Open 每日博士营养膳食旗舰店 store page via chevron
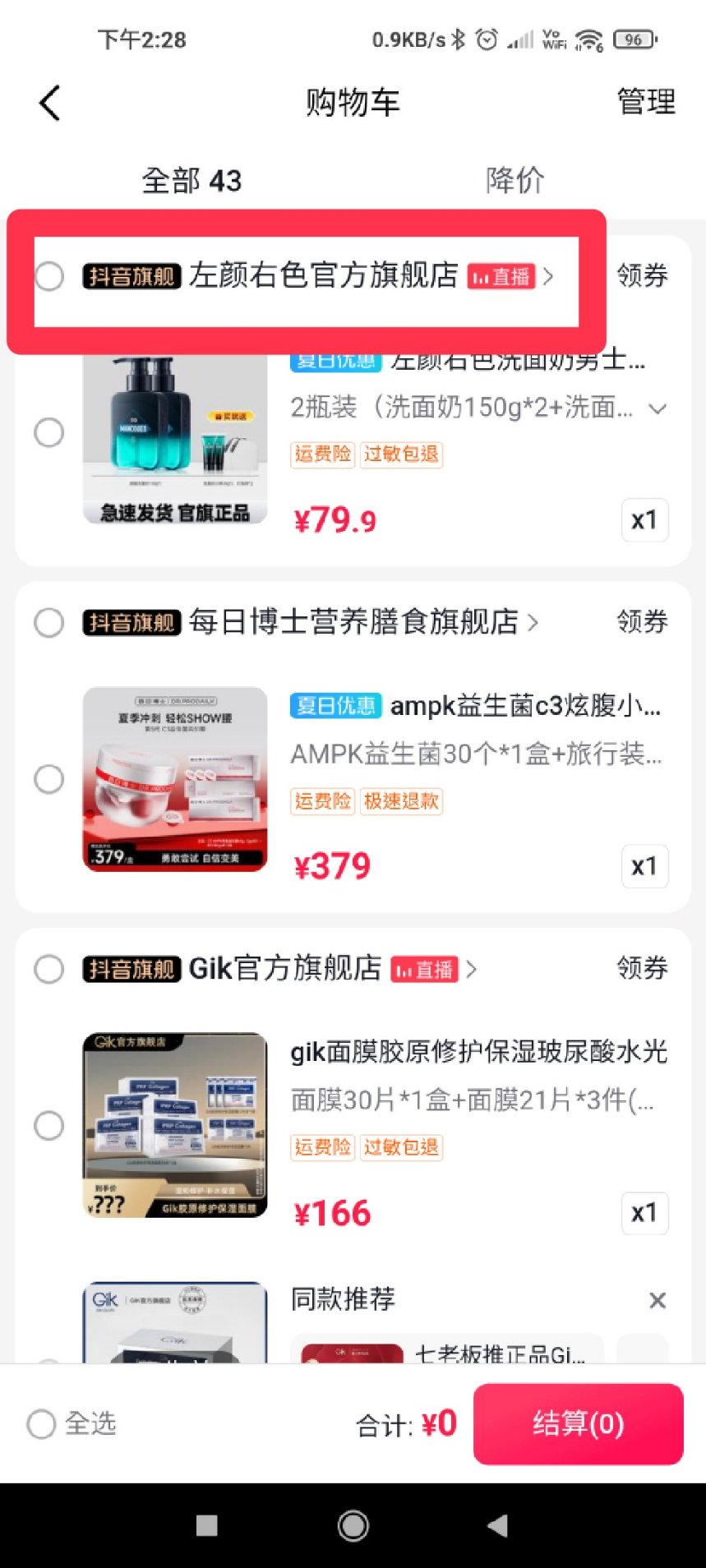 [533, 623]
